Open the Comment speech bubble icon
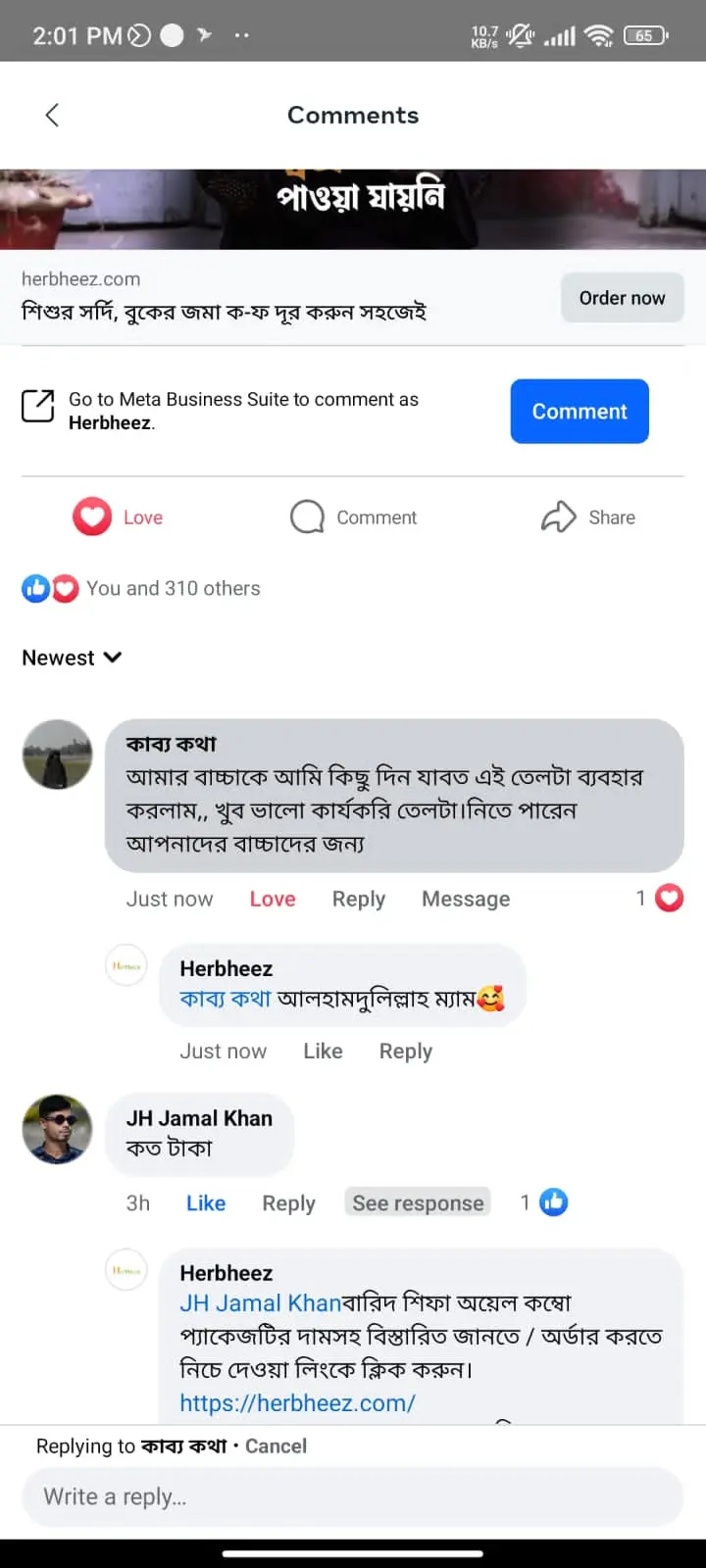Image resolution: width=706 pixels, height=1568 pixels. tap(307, 516)
